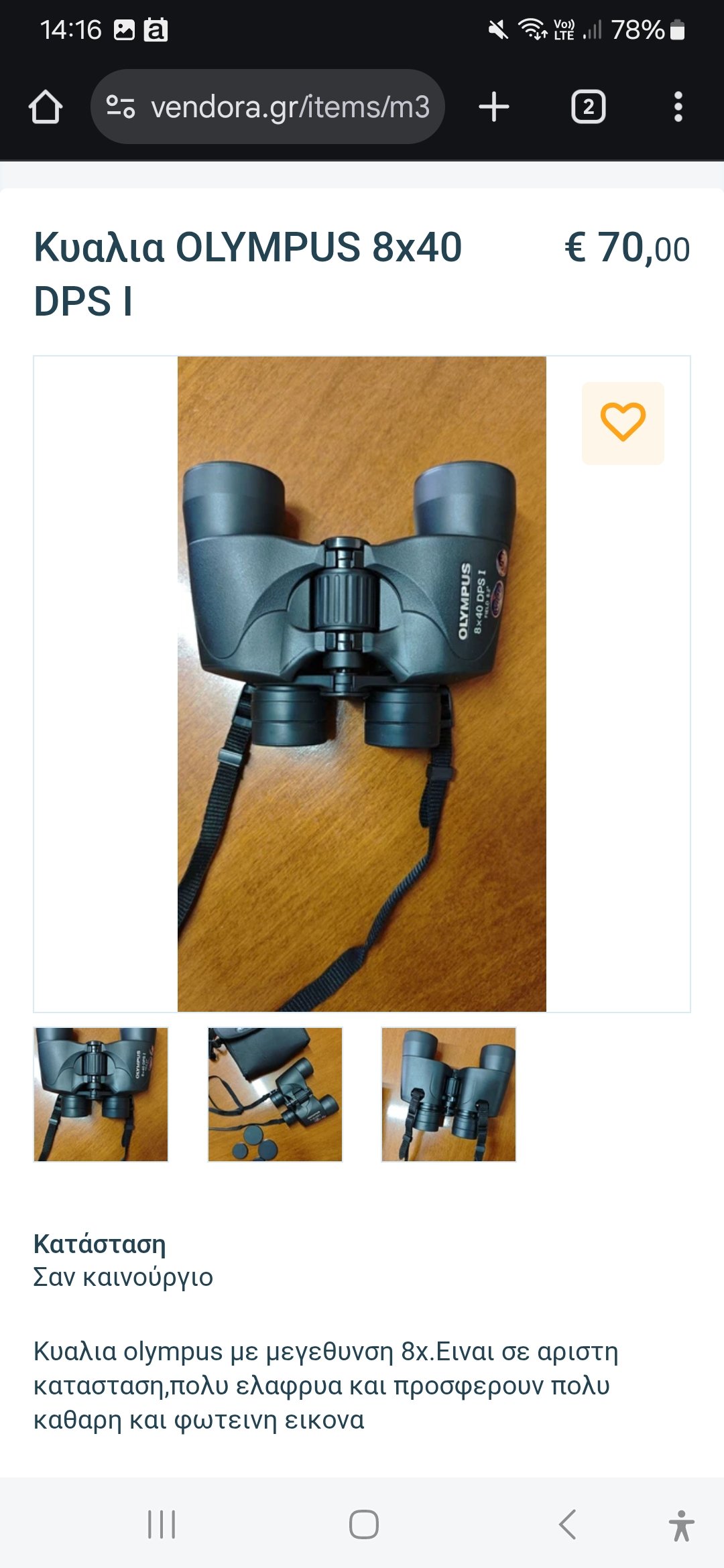The width and height of the screenshot is (724, 1568).
Task: View site info icon in the address bar
Action: [x=121, y=107]
